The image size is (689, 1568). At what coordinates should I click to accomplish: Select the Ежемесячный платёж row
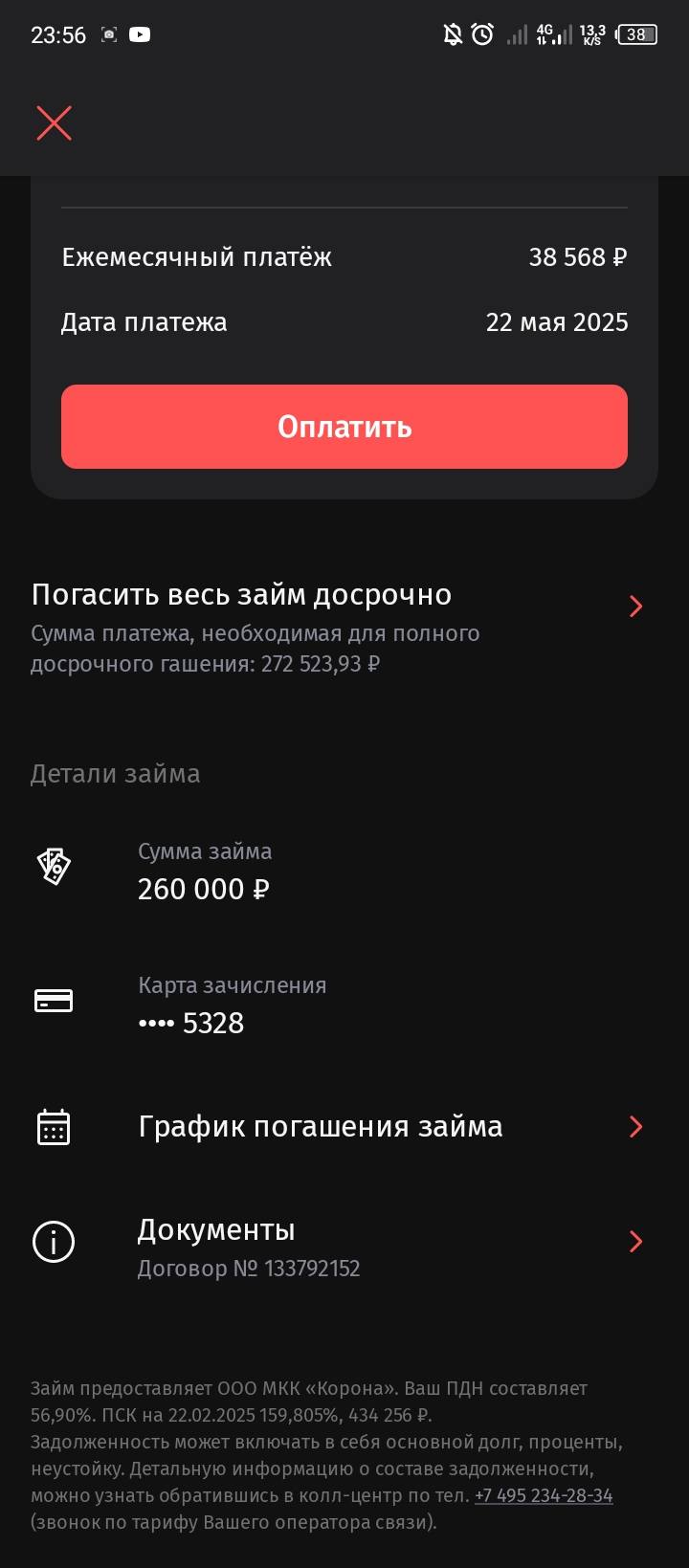[344, 256]
